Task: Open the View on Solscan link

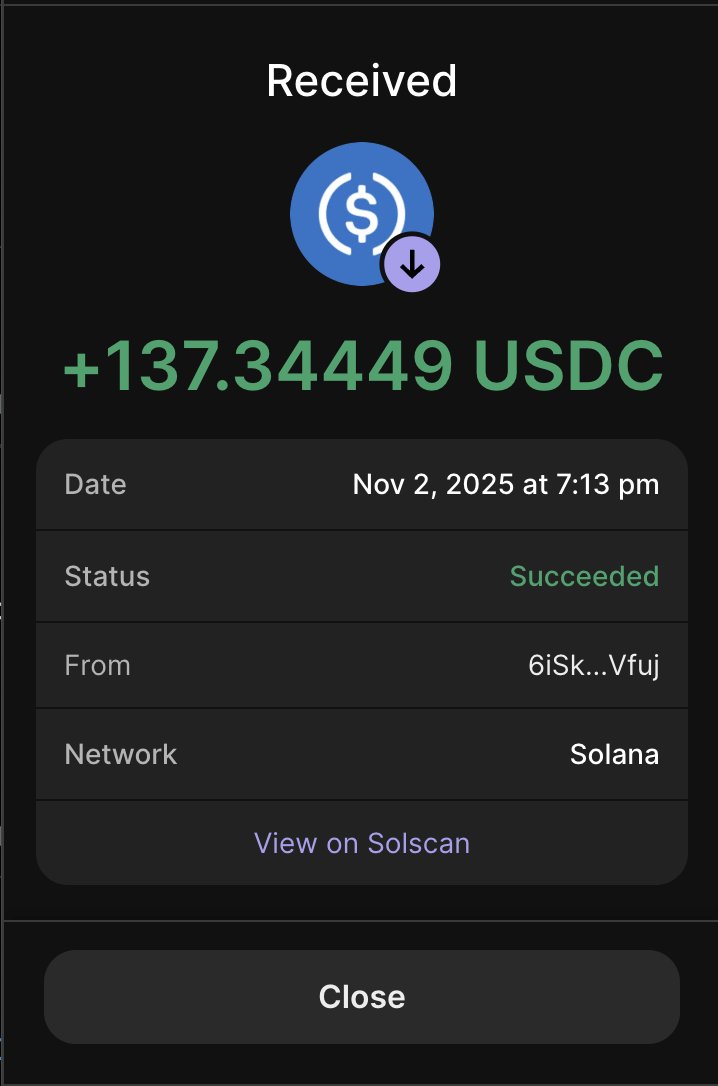Action: (362, 843)
